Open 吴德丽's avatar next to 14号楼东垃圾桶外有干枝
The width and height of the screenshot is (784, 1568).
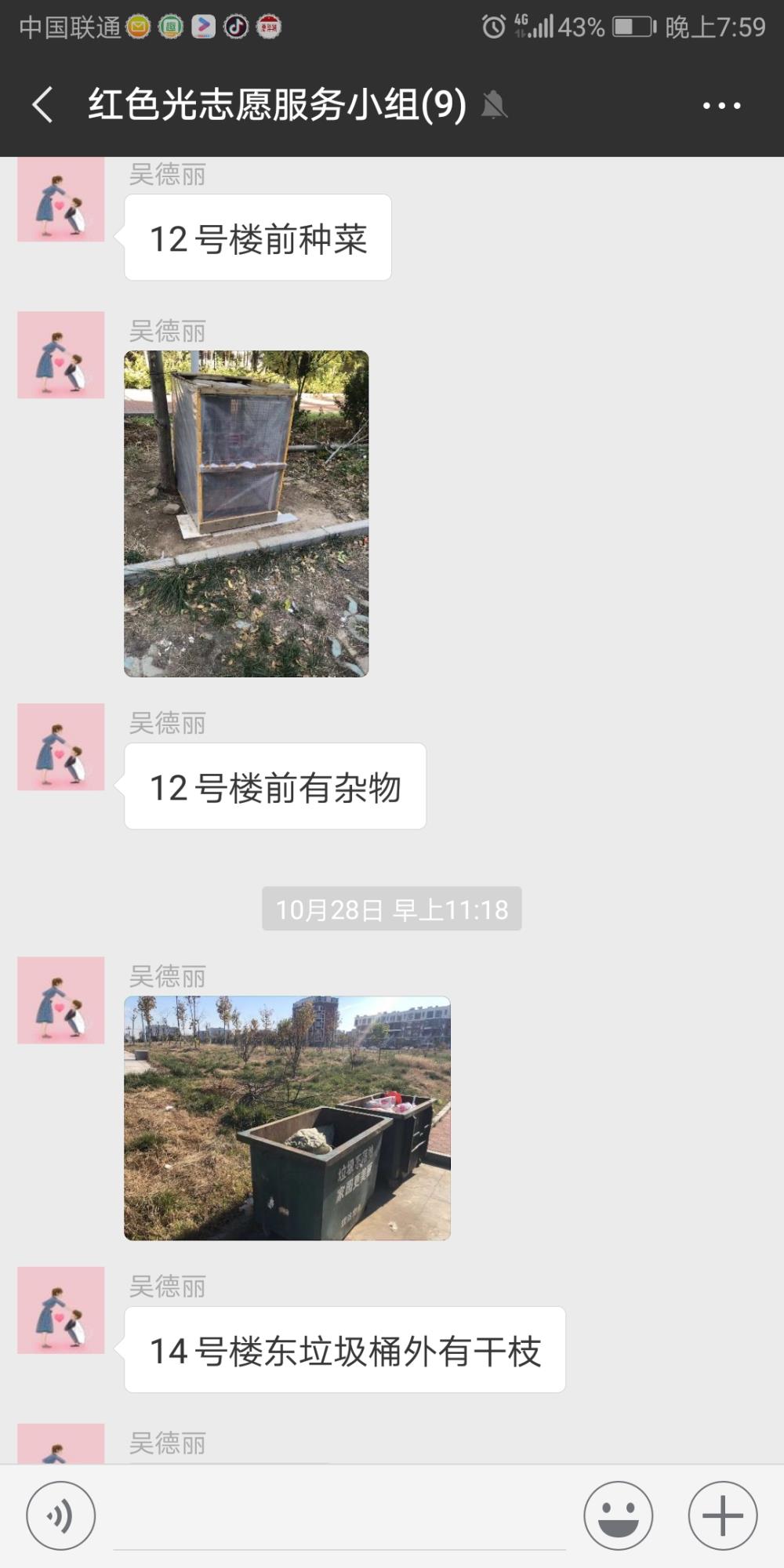tap(61, 1310)
